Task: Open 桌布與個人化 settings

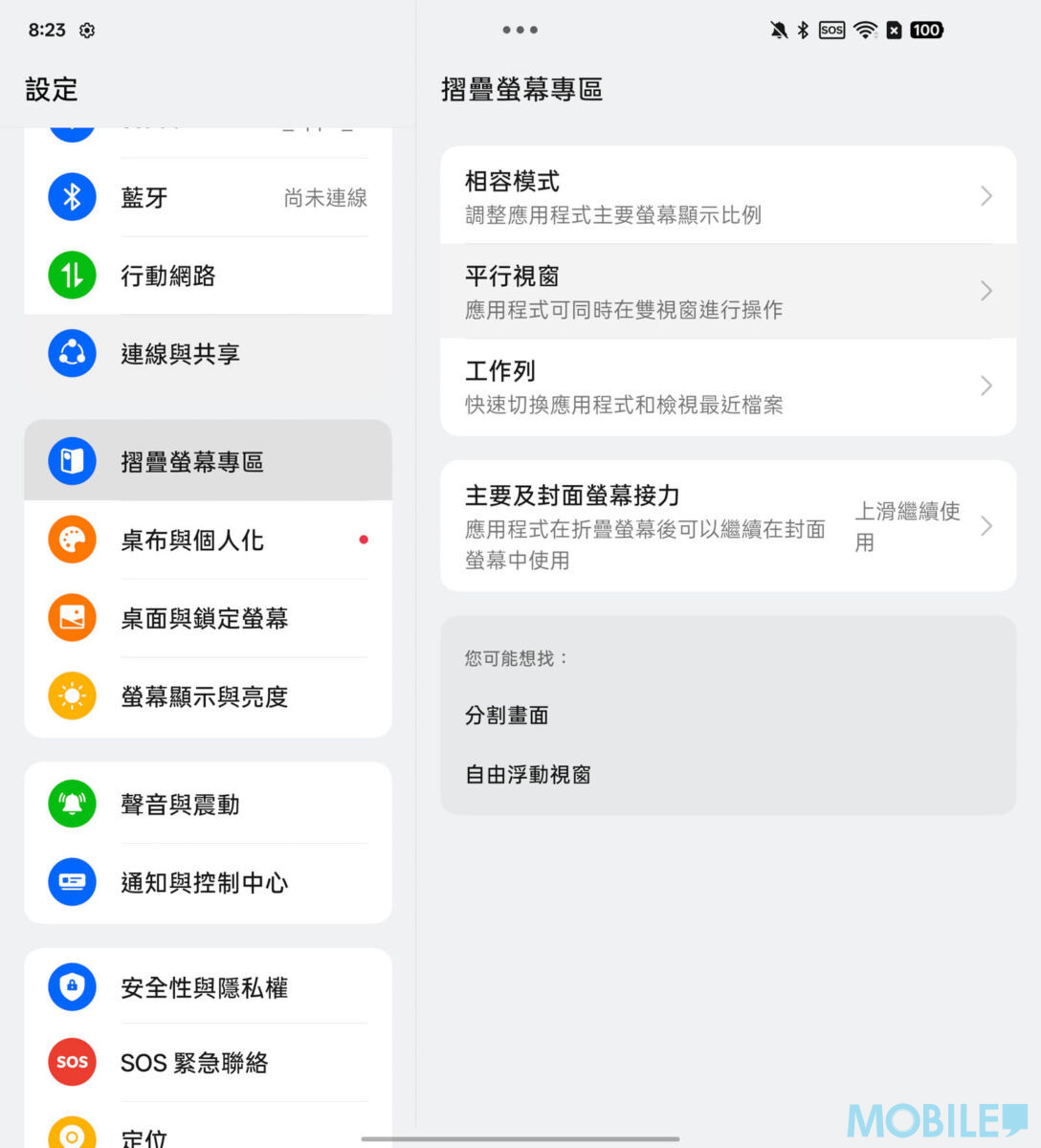Action: point(208,540)
